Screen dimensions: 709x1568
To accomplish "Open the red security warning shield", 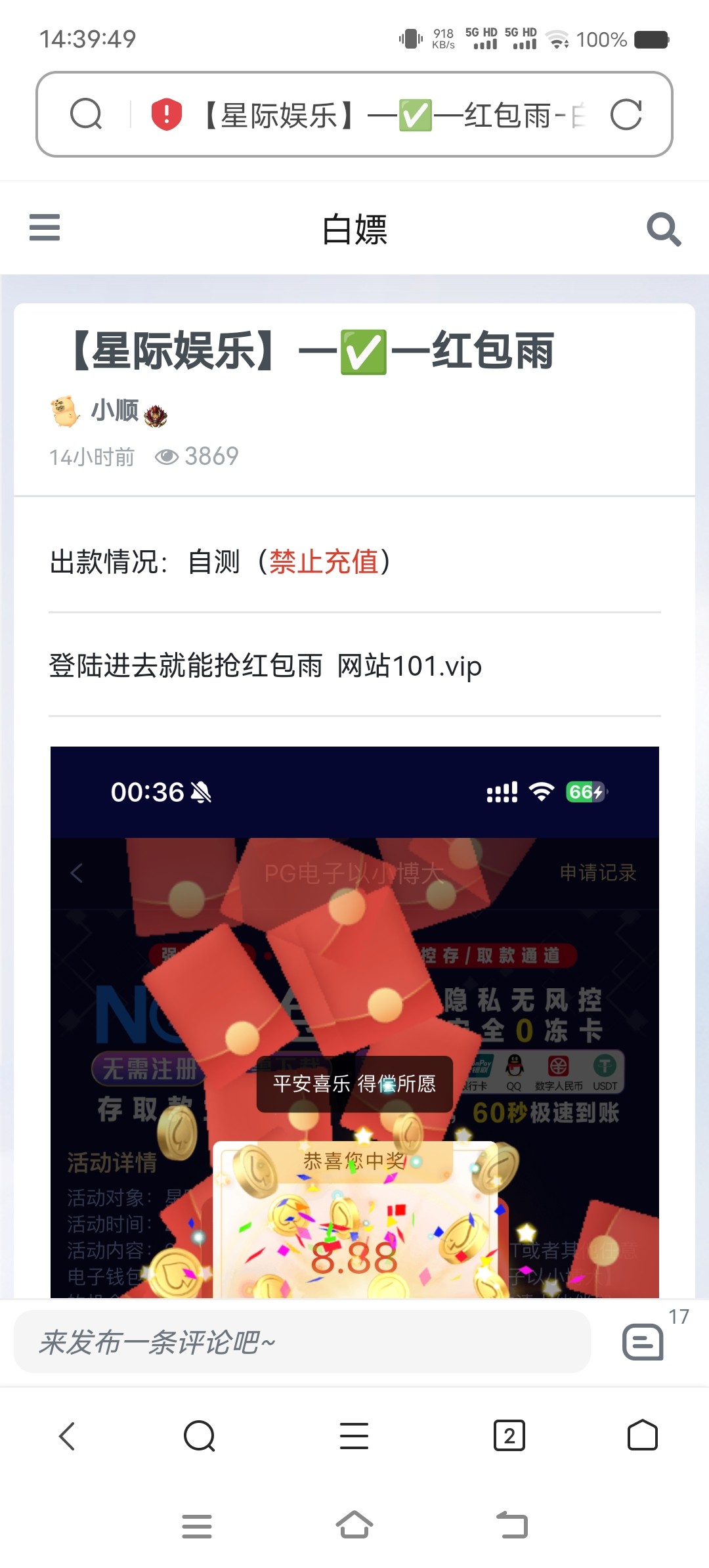I will click(x=166, y=114).
